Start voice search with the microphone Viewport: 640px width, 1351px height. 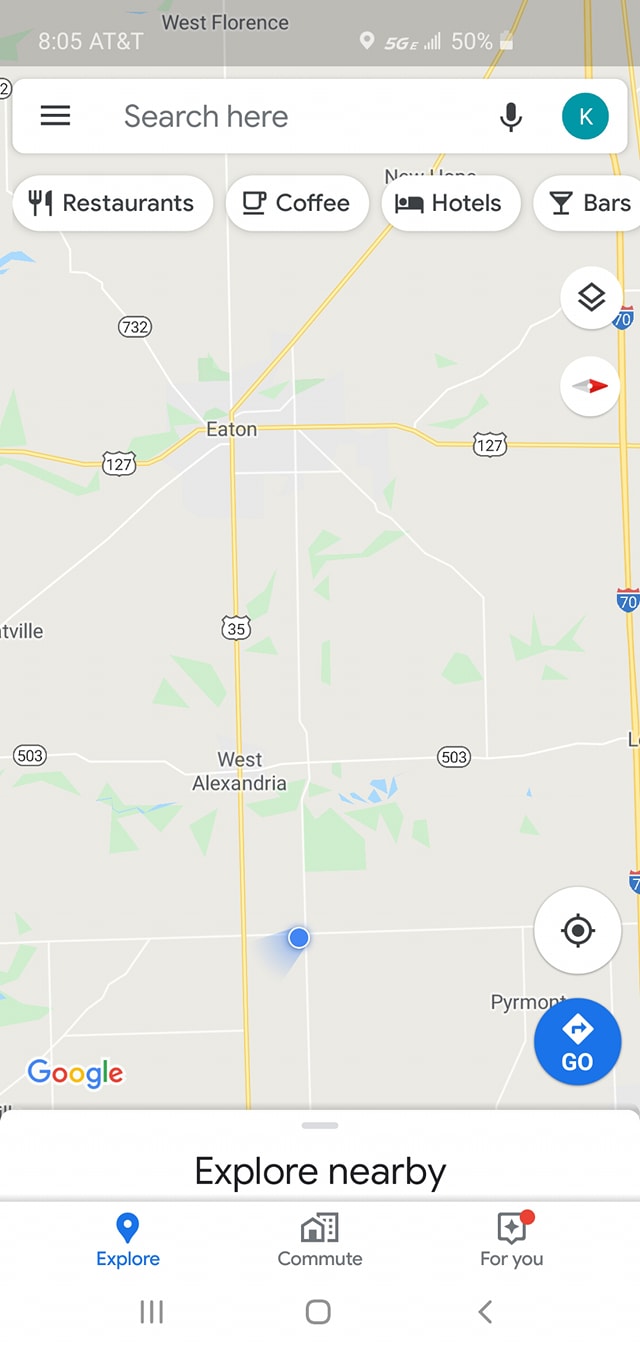point(511,117)
